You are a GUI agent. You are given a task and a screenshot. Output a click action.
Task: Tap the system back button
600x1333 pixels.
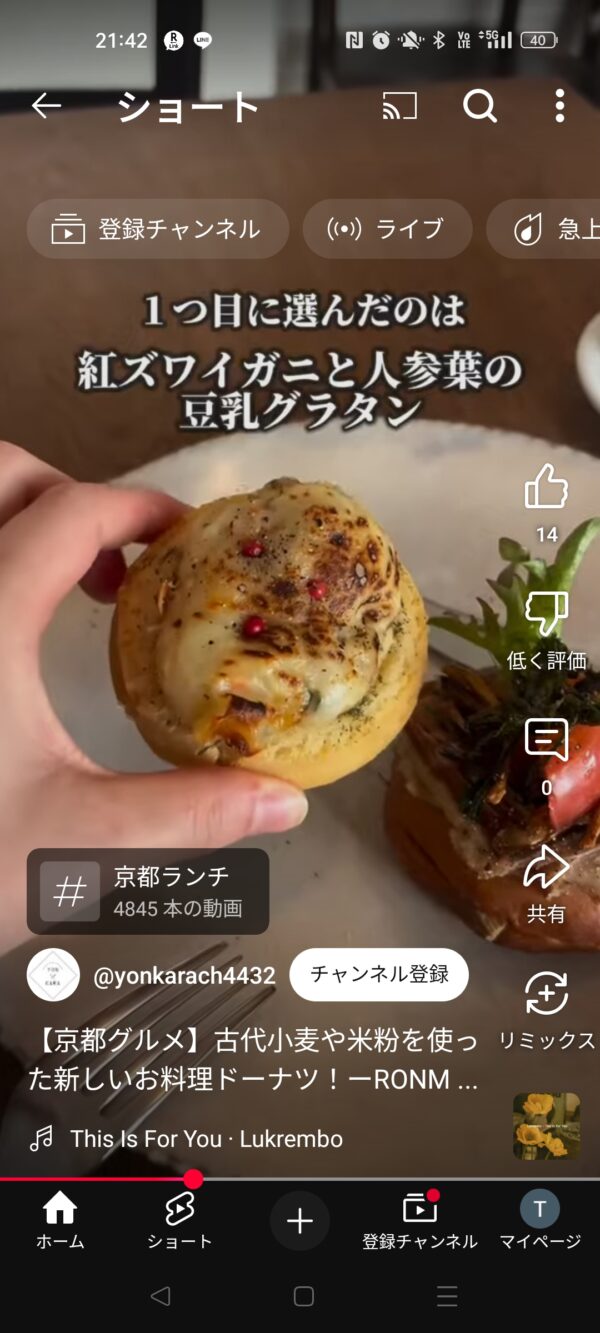coord(160,1297)
